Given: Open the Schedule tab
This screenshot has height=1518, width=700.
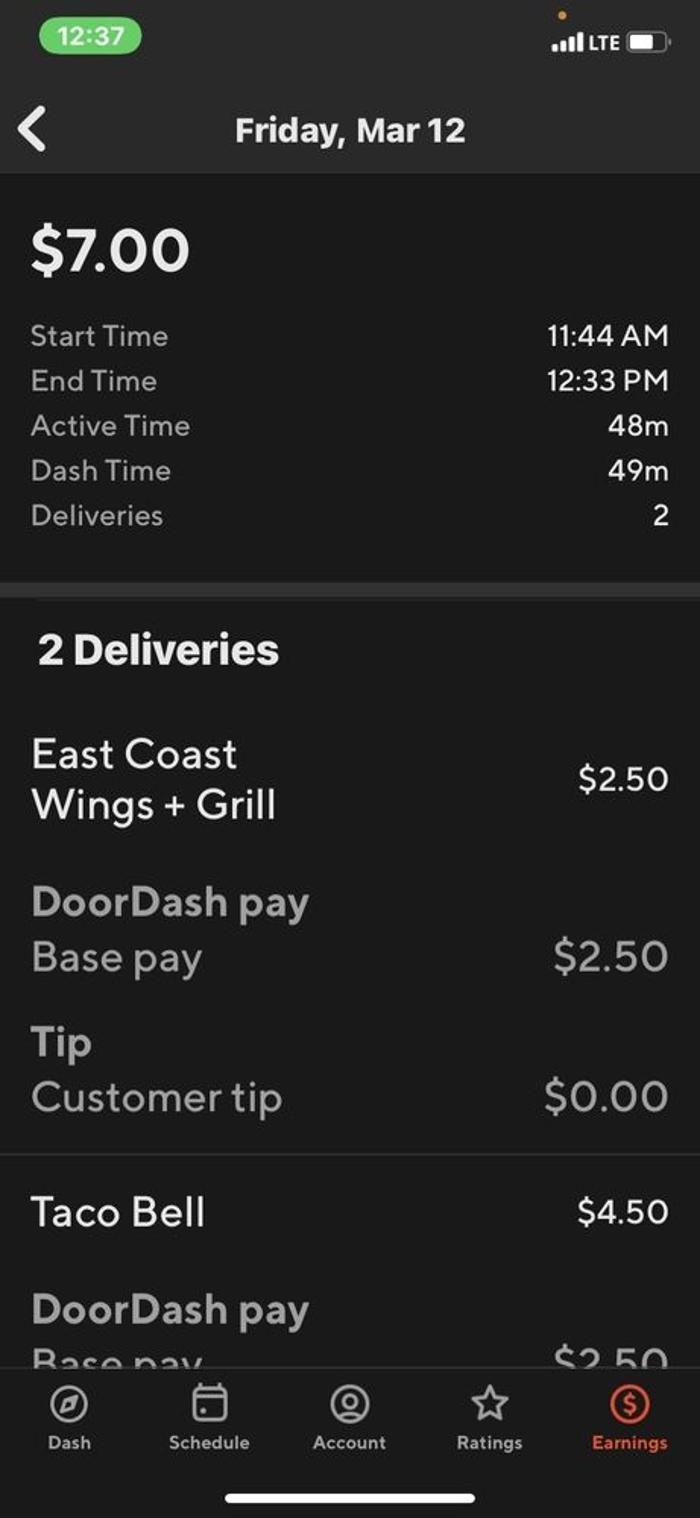Looking at the screenshot, I should 209,1416.
